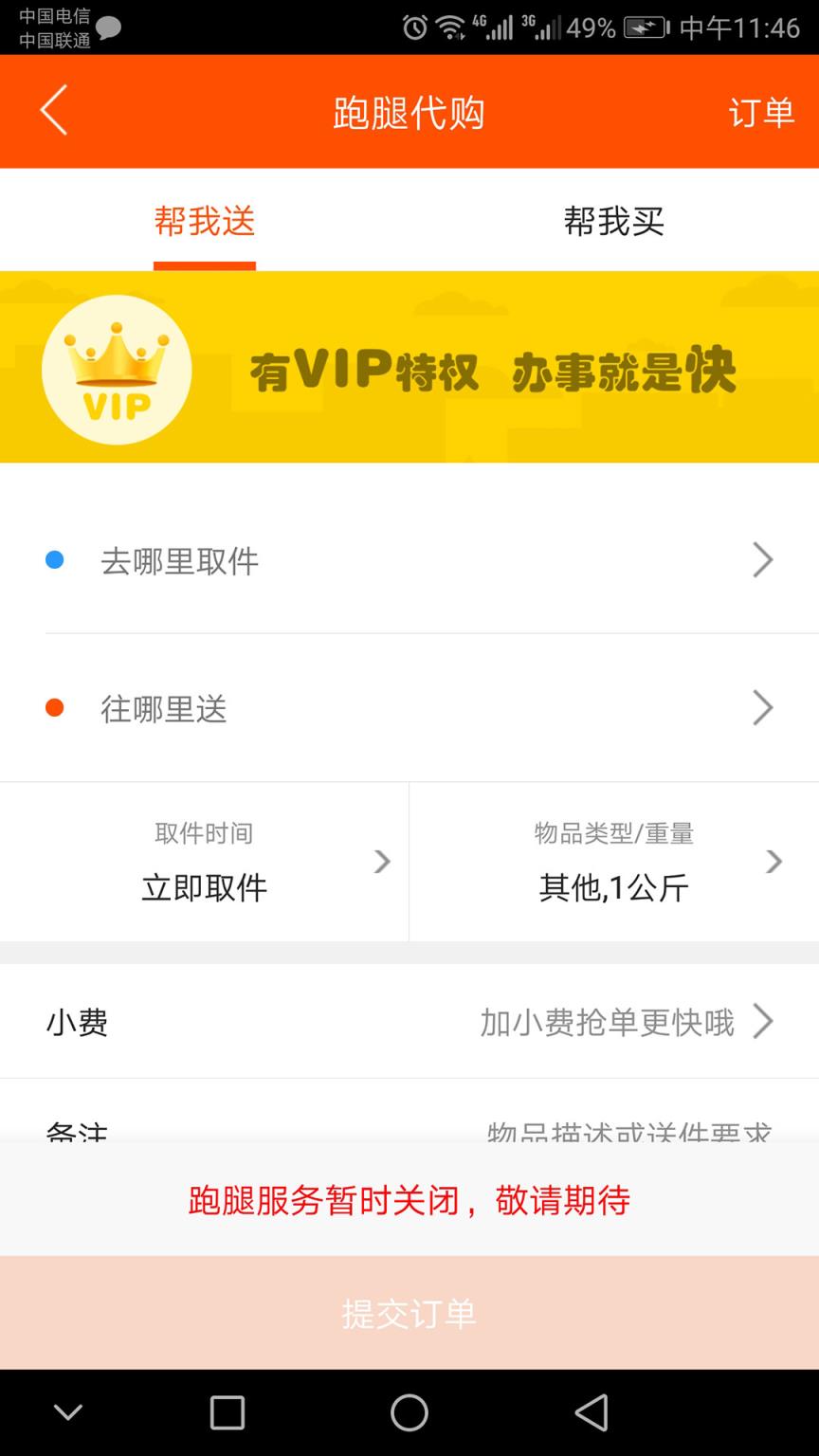Tap the circle Home button in navigation bar

409,1412
